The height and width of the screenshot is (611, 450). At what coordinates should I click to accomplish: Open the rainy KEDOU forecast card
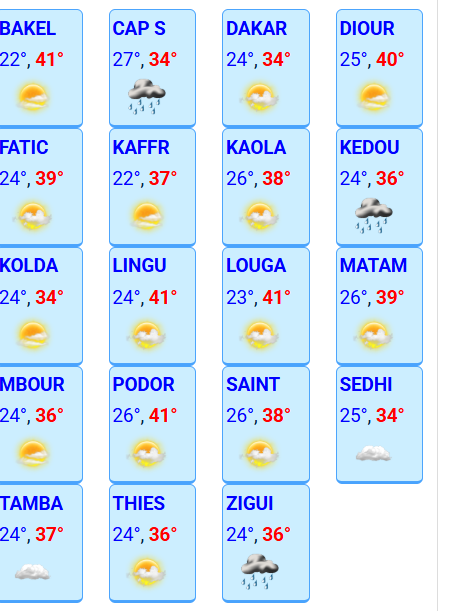pyautogui.click(x=379, y=187)
